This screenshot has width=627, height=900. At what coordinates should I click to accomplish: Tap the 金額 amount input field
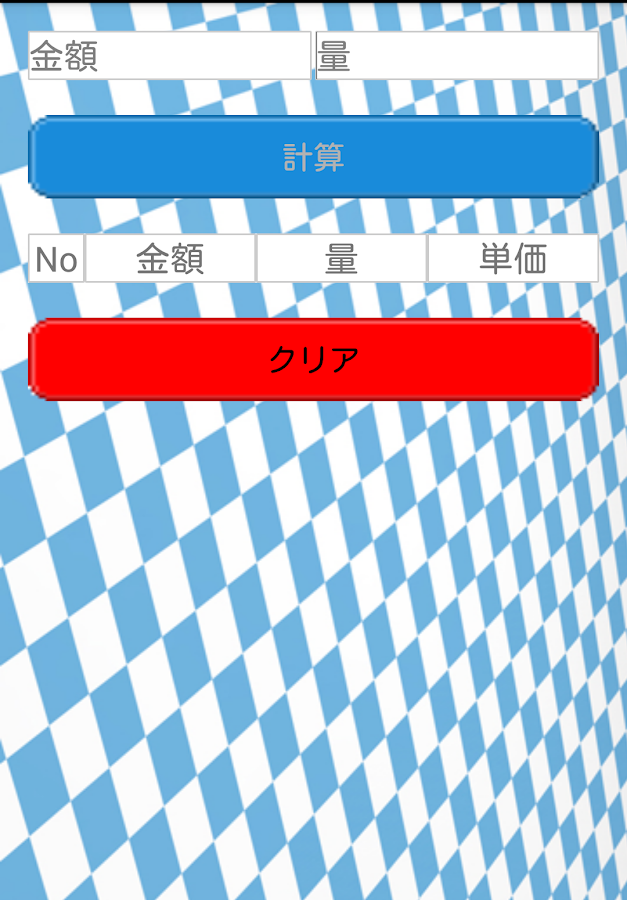click(169, 56)
